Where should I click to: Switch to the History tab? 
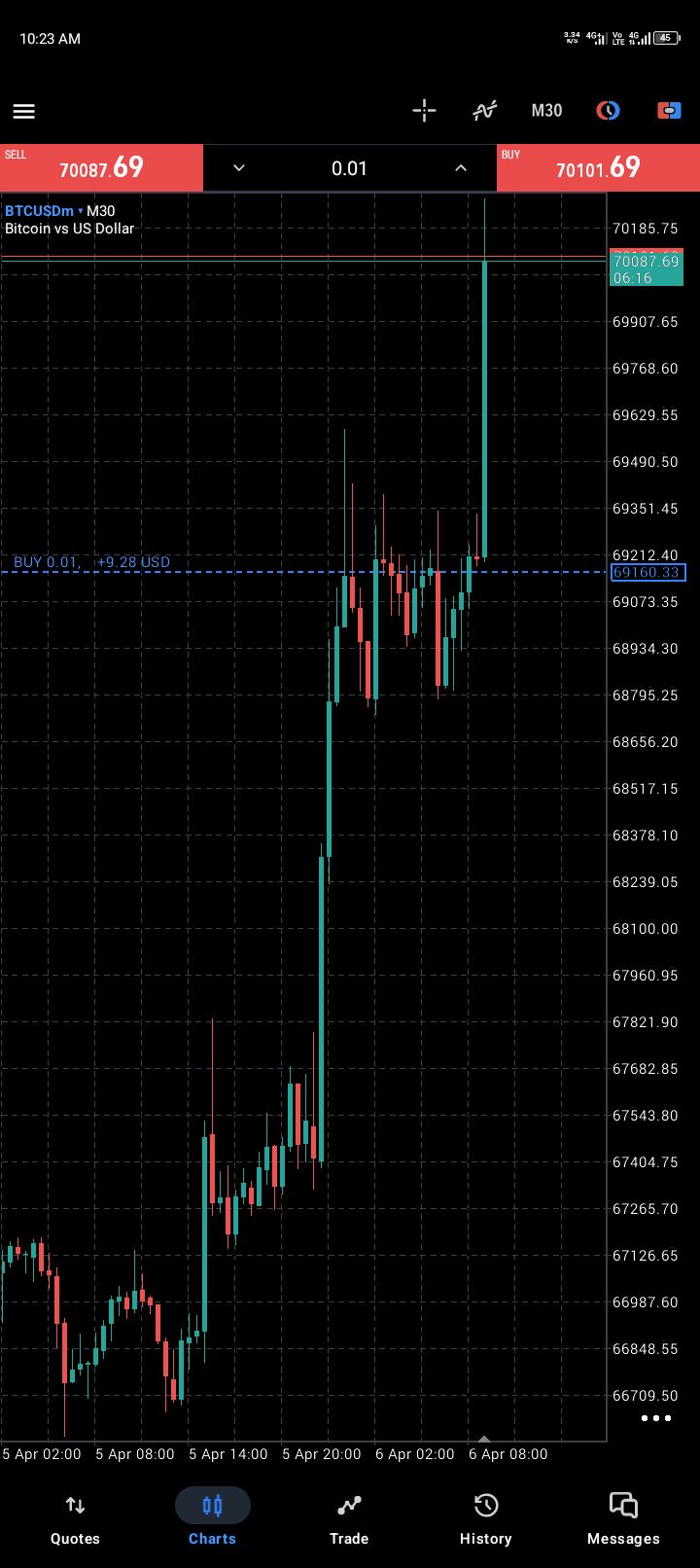tap(485, 1518)
